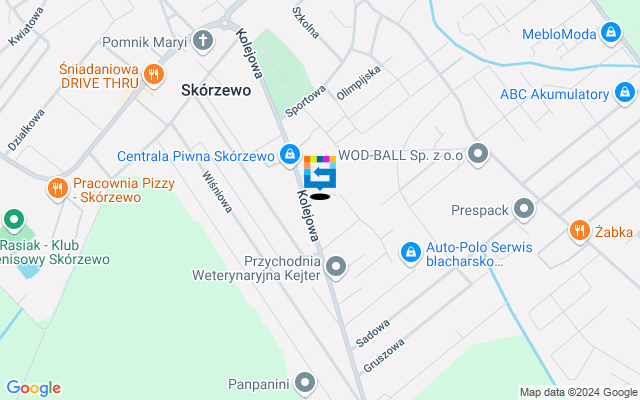Open Pomnik Maryi landmark marker
Viewport: 640px width, 400px height.
(x=203, y=41)
